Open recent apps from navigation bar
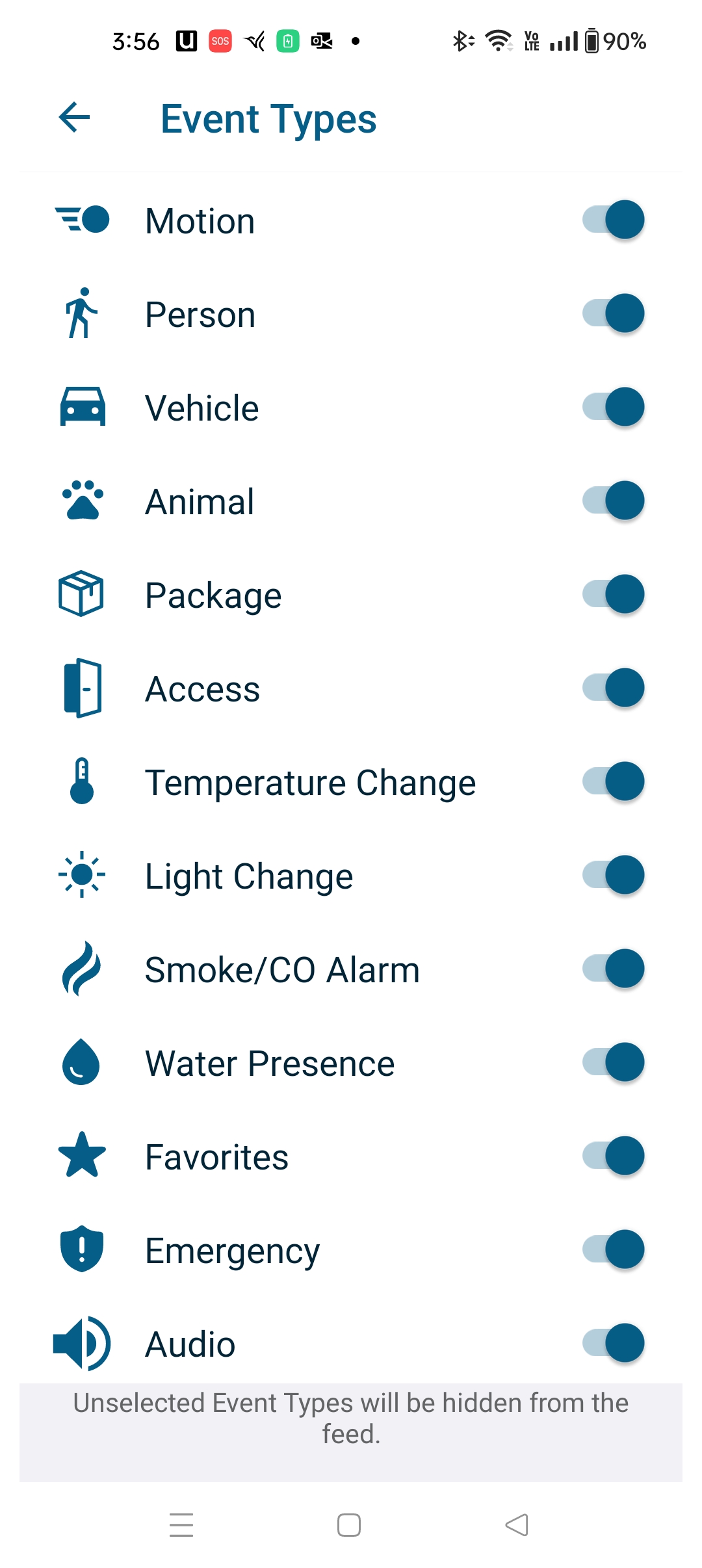Screen dimensions: 702x1568 pyautogui.click(x=181, y=1524)
